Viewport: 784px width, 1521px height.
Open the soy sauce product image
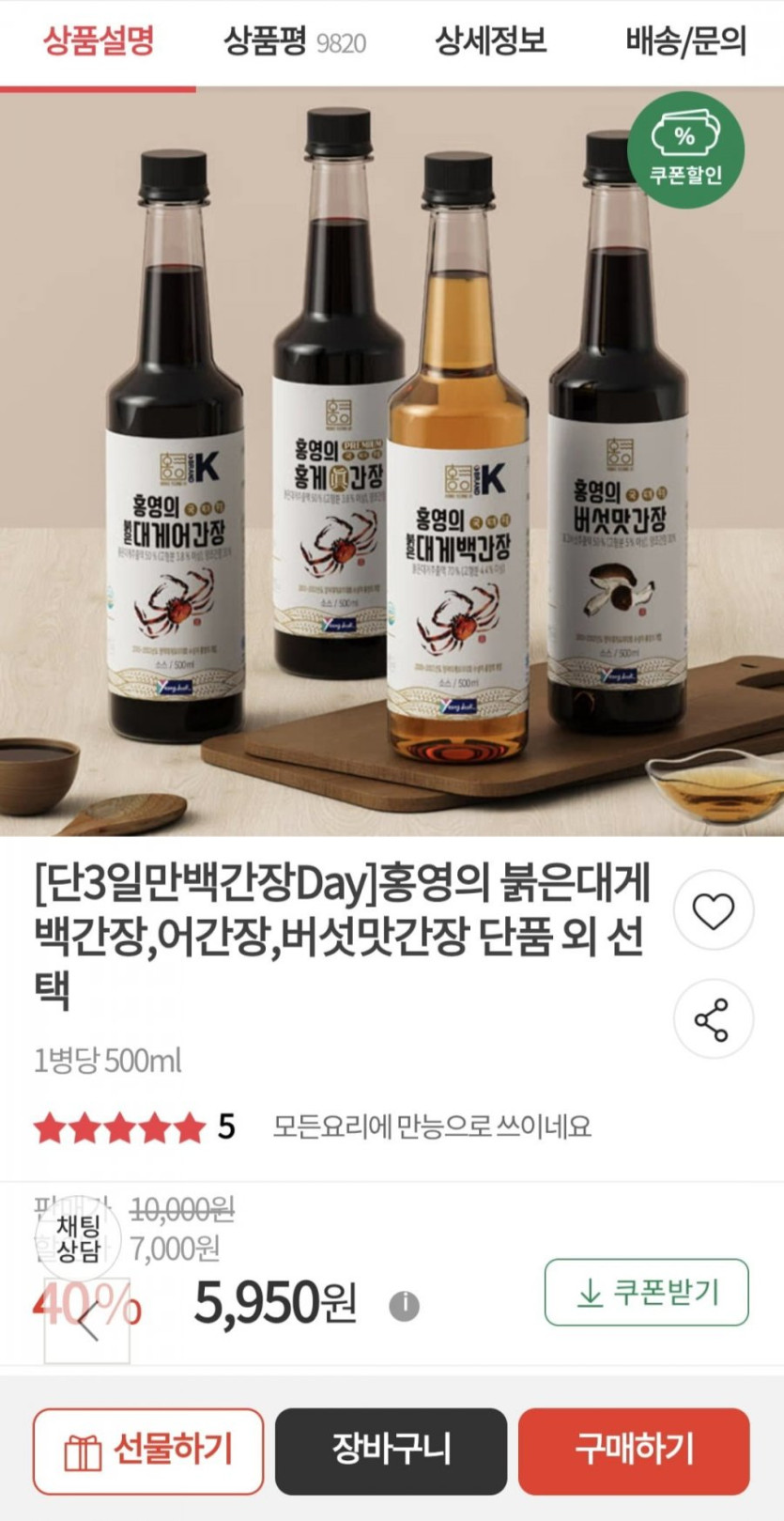(392, 462)
